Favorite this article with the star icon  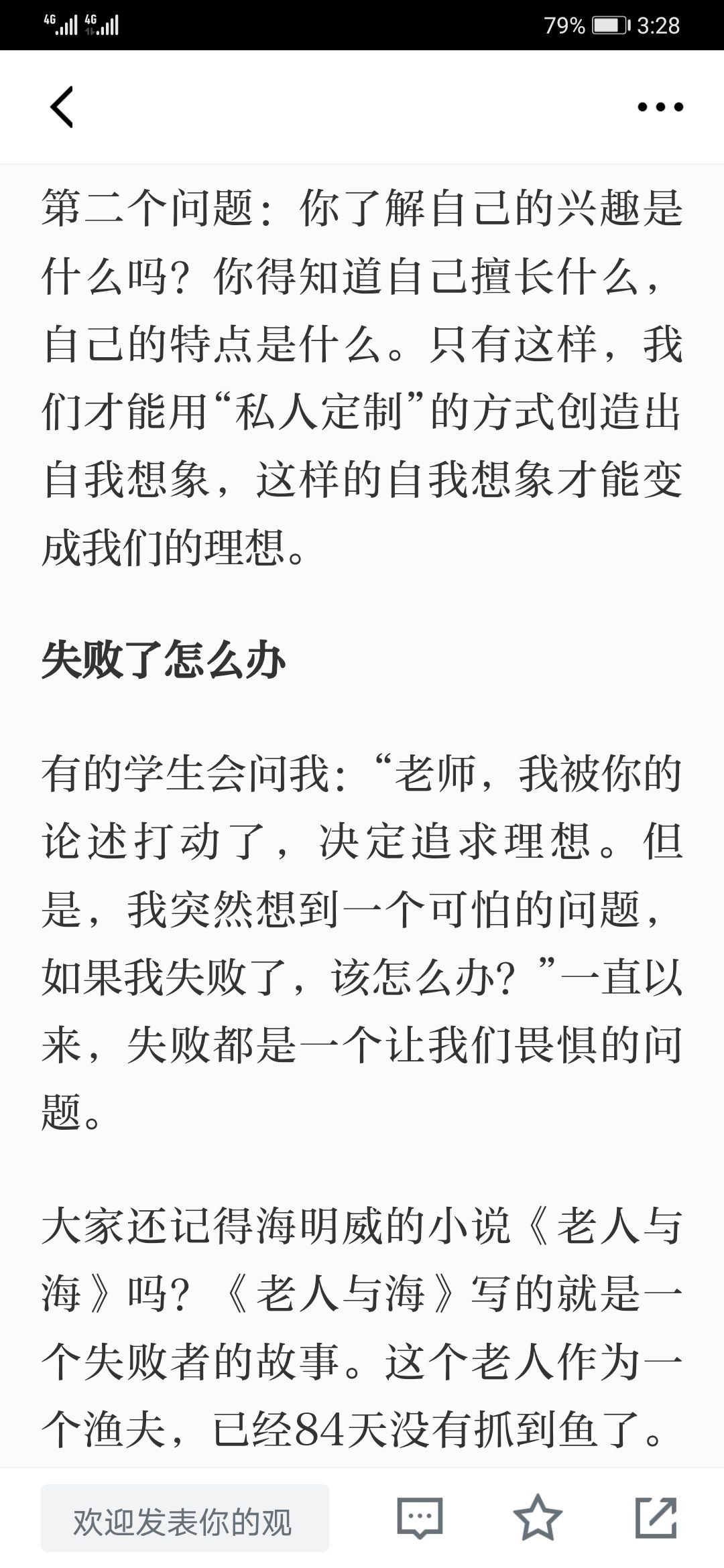[538, 1517]
